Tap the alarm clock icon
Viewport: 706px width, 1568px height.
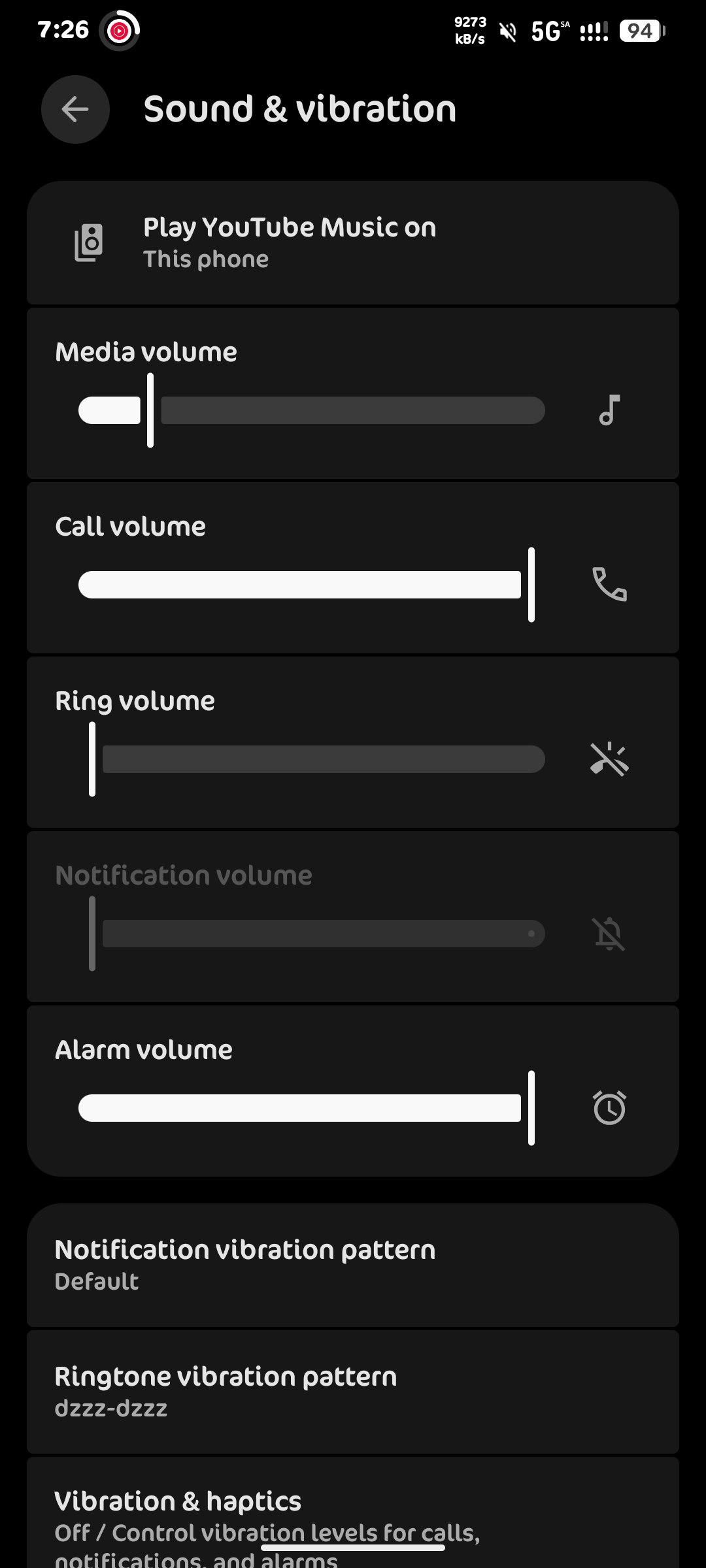click(x=609, y=1108)
